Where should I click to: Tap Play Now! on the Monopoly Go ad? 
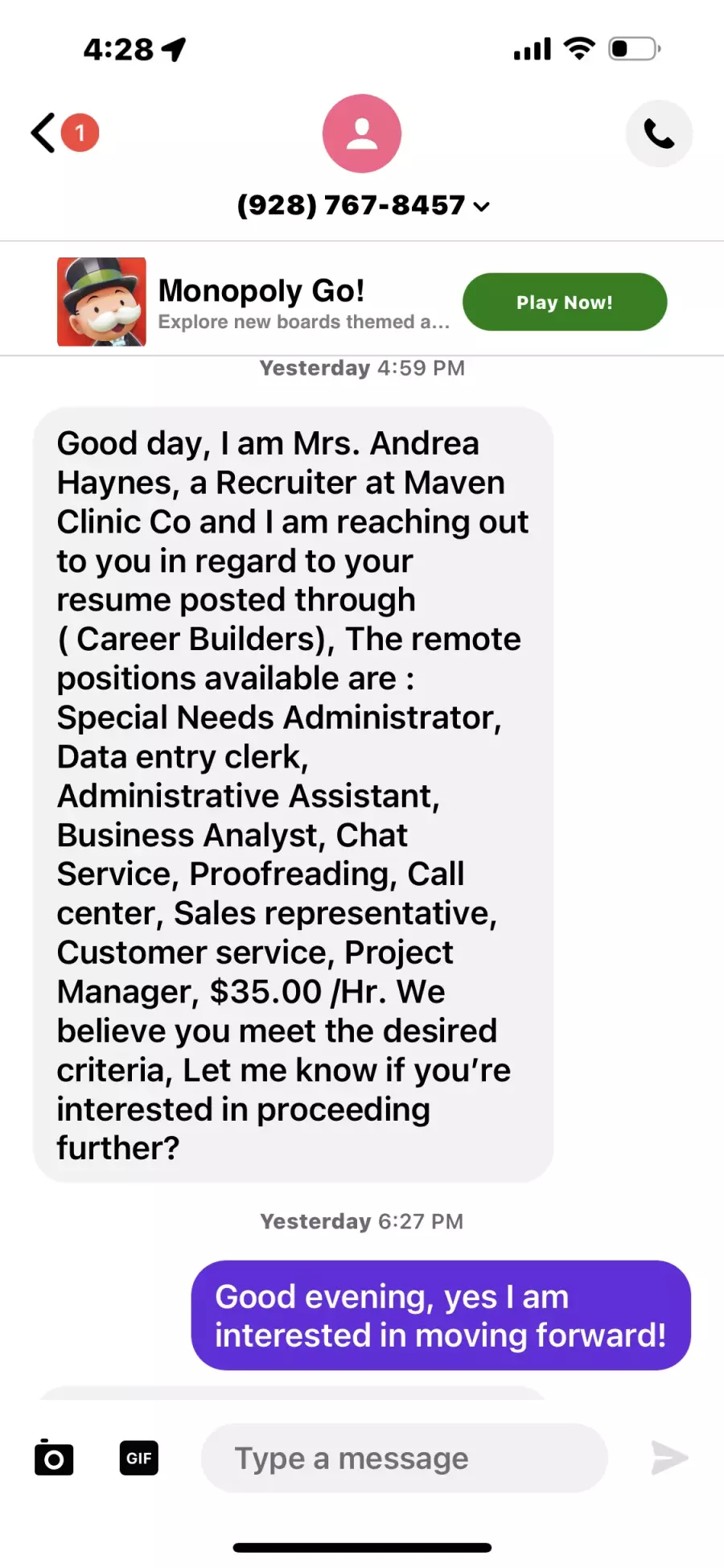tap(565, 302)
